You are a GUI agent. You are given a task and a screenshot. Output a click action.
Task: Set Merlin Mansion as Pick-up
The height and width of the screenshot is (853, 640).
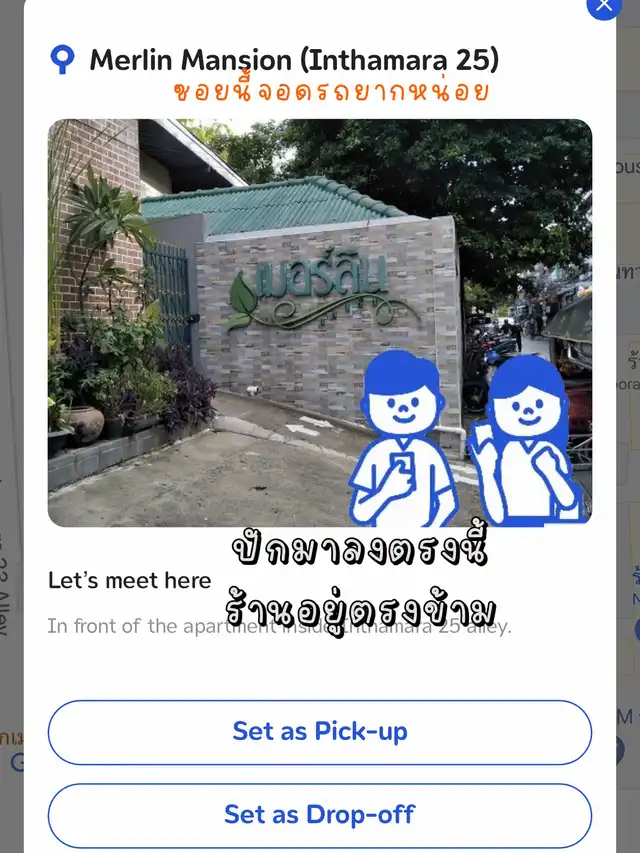pos(320,731)
